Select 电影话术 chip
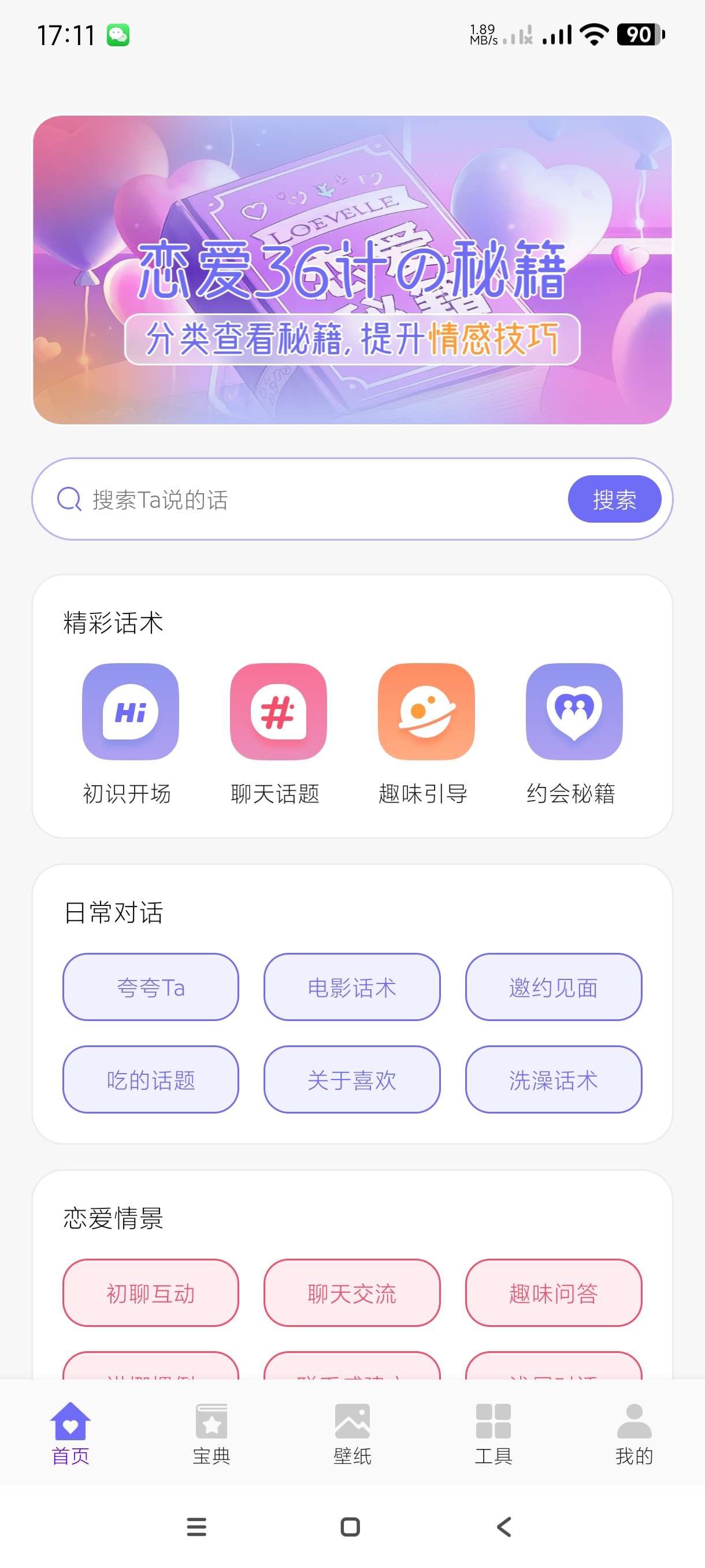The height and width of the screenshot is (1568, 705). click(x=351, y=987)
